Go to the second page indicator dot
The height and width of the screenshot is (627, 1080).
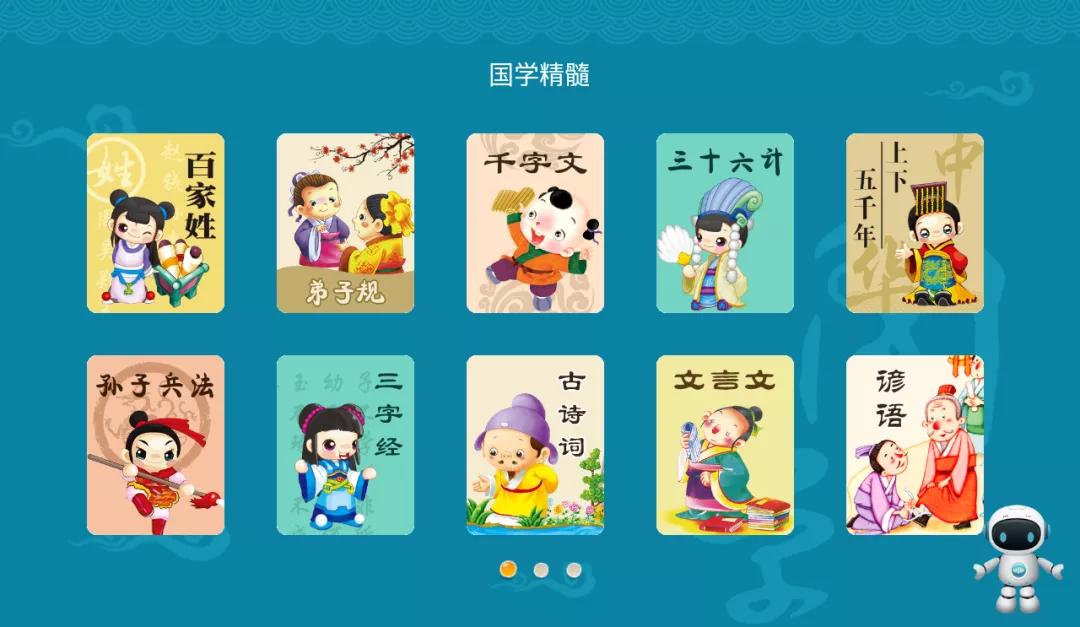pos(541,570)
